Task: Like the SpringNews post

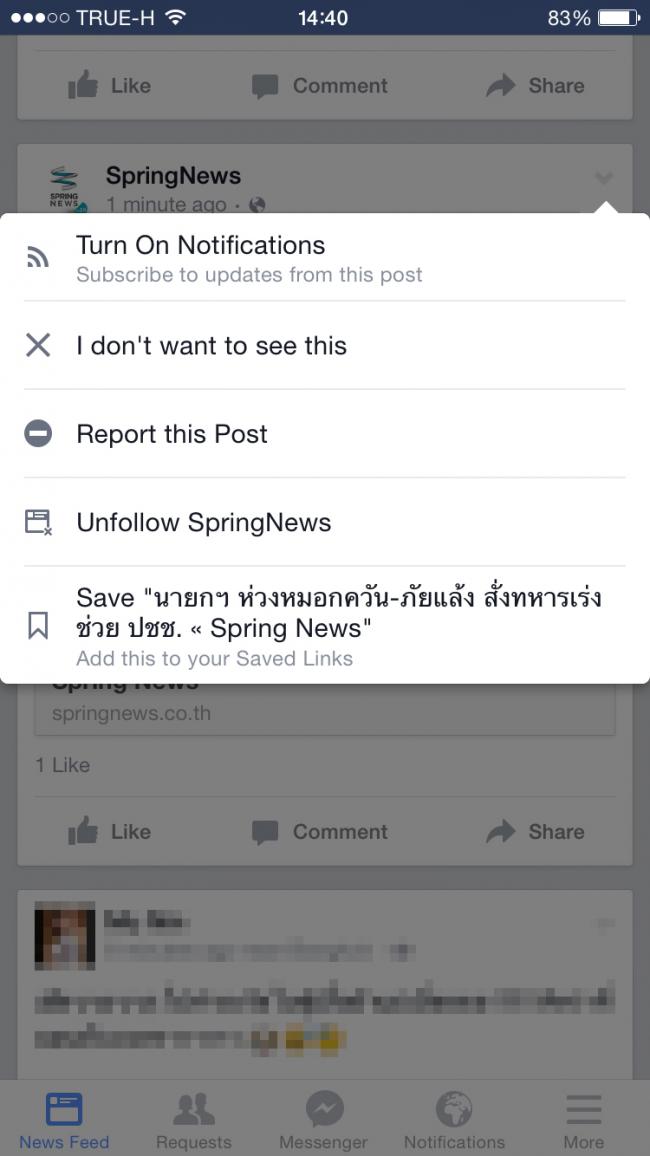Action: click(x=110, y=832)
